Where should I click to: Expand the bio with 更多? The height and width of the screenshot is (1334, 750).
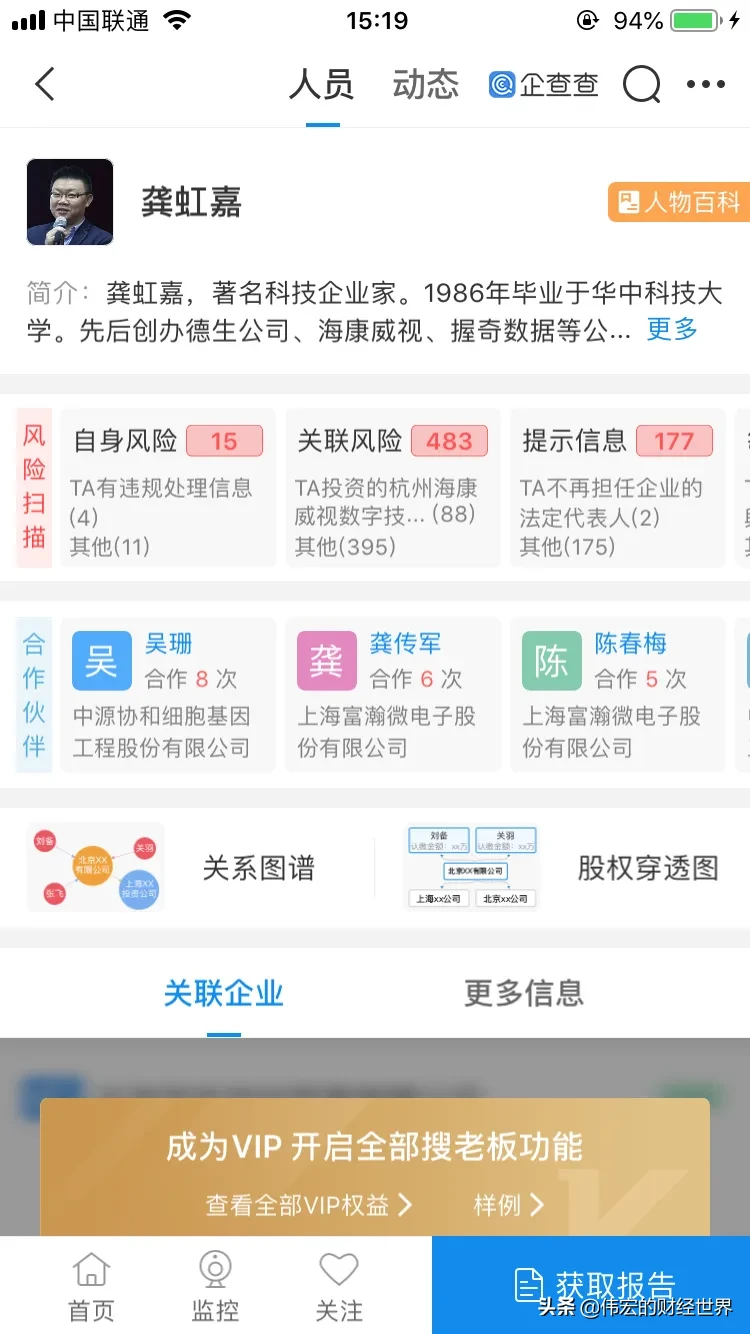(672, 329)
